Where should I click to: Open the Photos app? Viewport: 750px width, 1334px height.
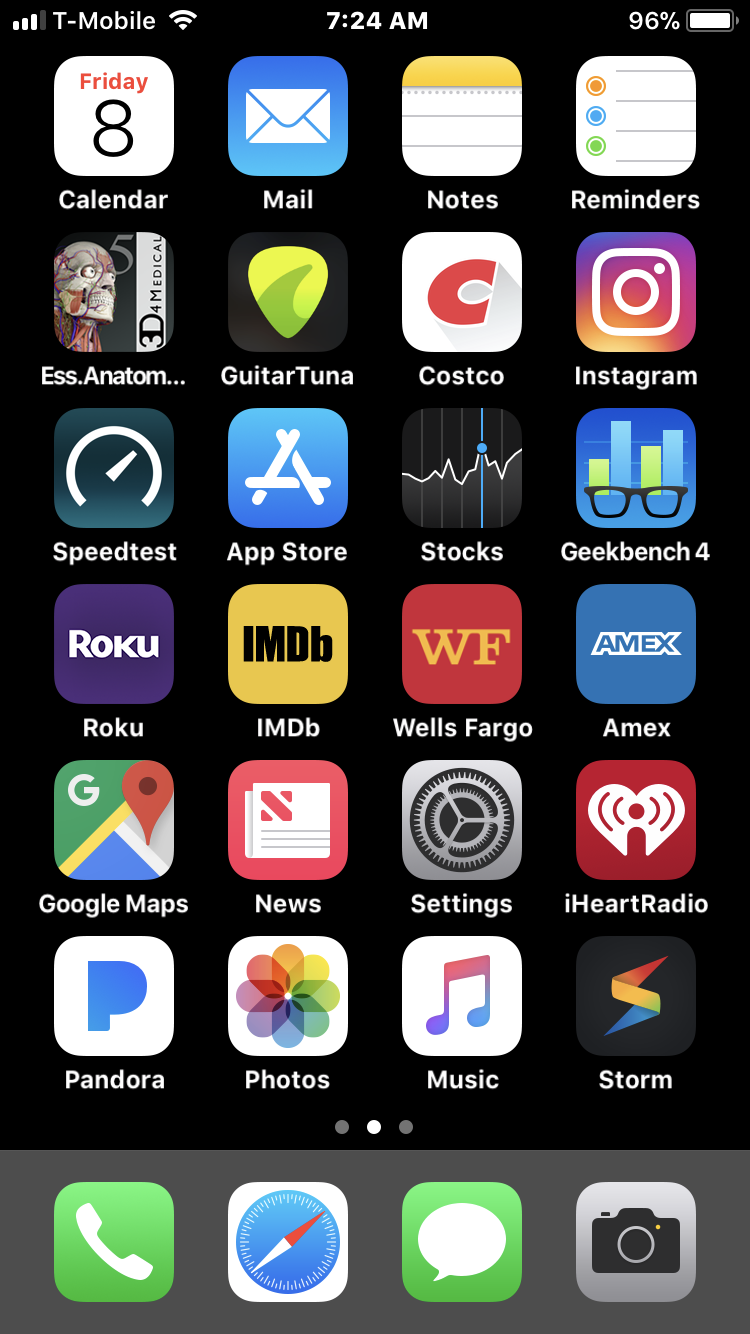[x=288, y=996]
